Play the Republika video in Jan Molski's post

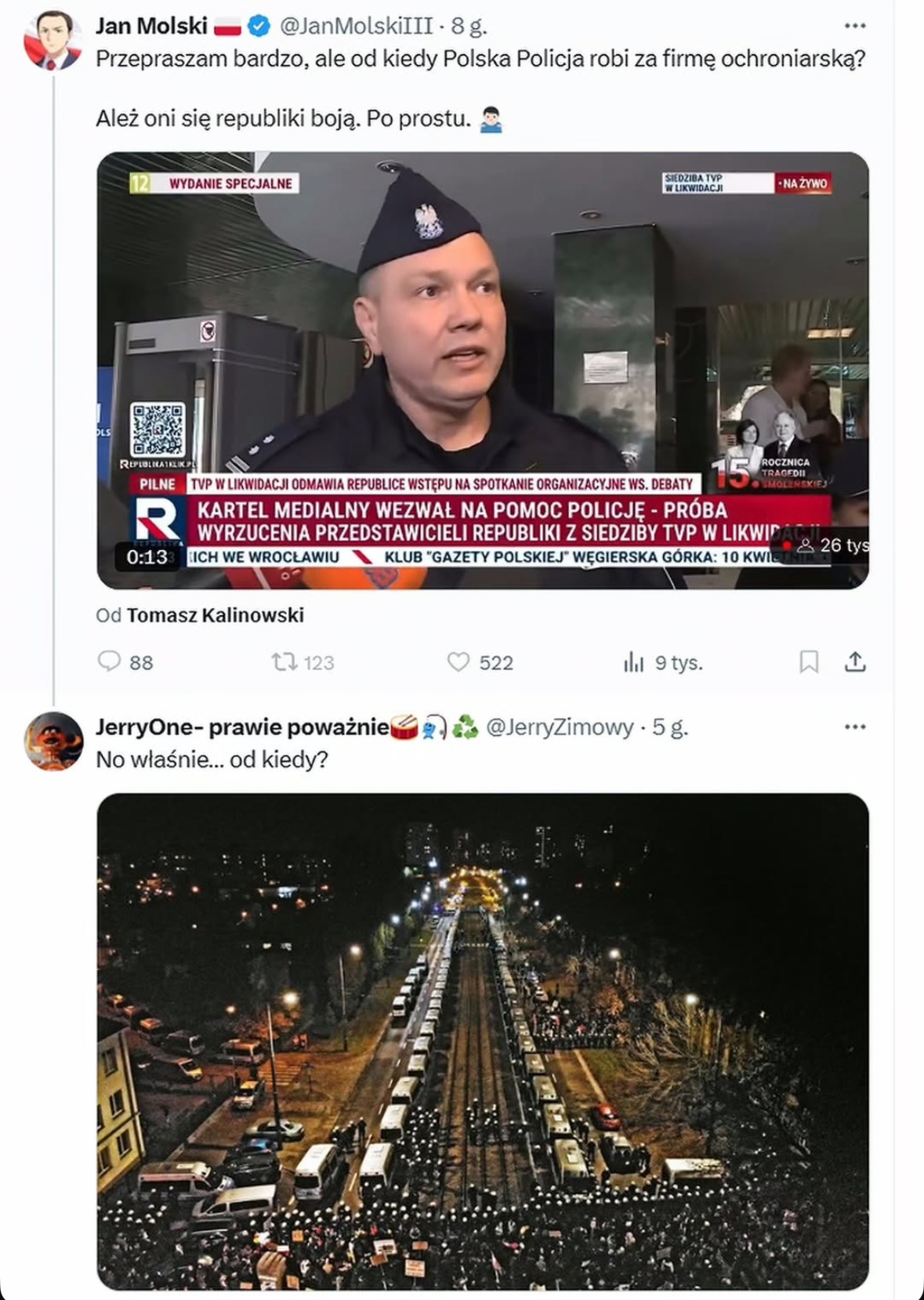coord(482,370)
